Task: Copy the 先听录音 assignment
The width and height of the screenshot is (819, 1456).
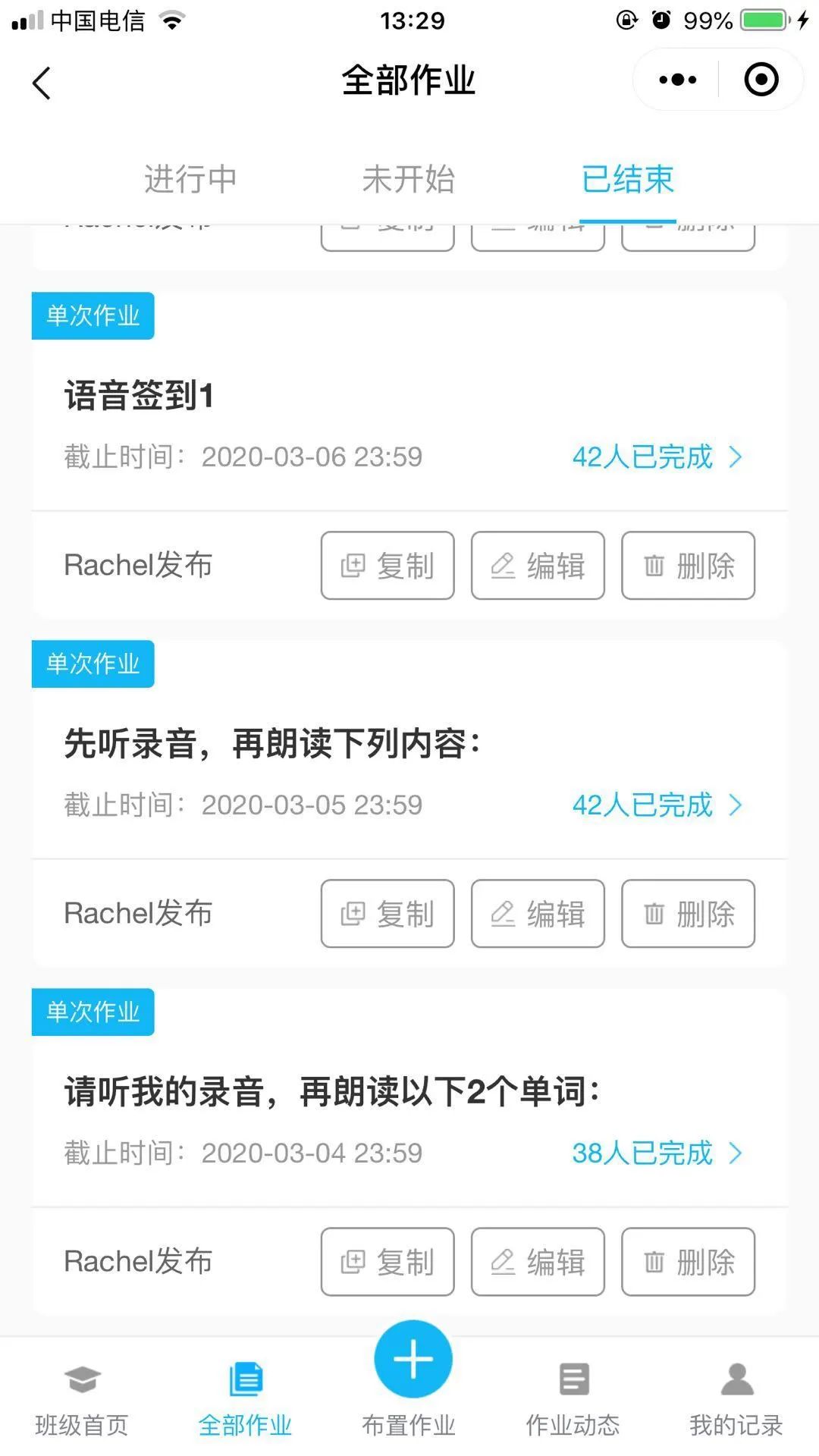Action: pos(388,914)
